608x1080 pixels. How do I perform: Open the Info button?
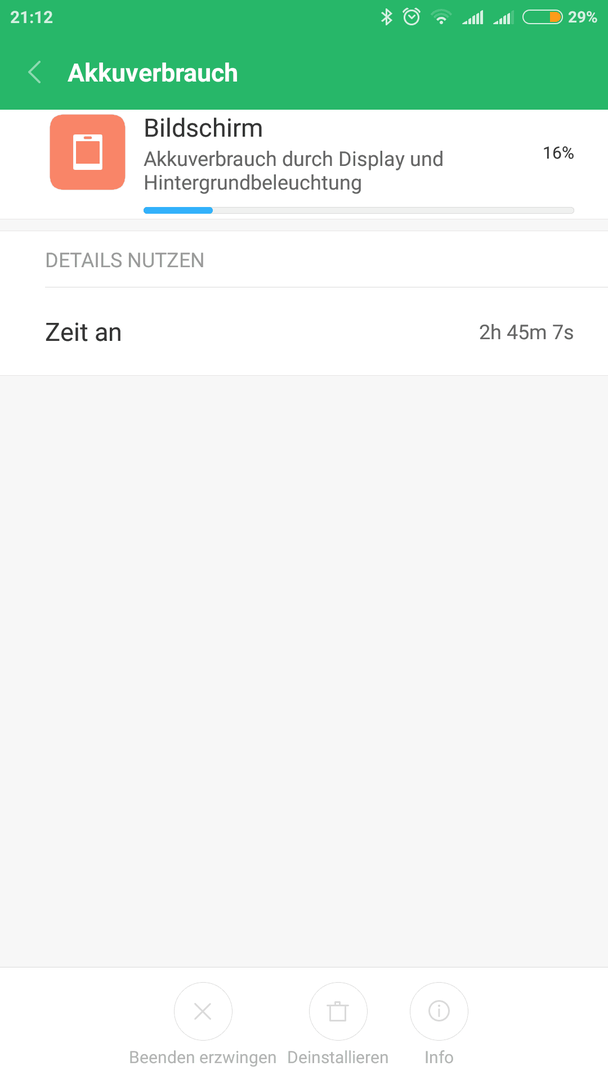(x=439, y=1012)
